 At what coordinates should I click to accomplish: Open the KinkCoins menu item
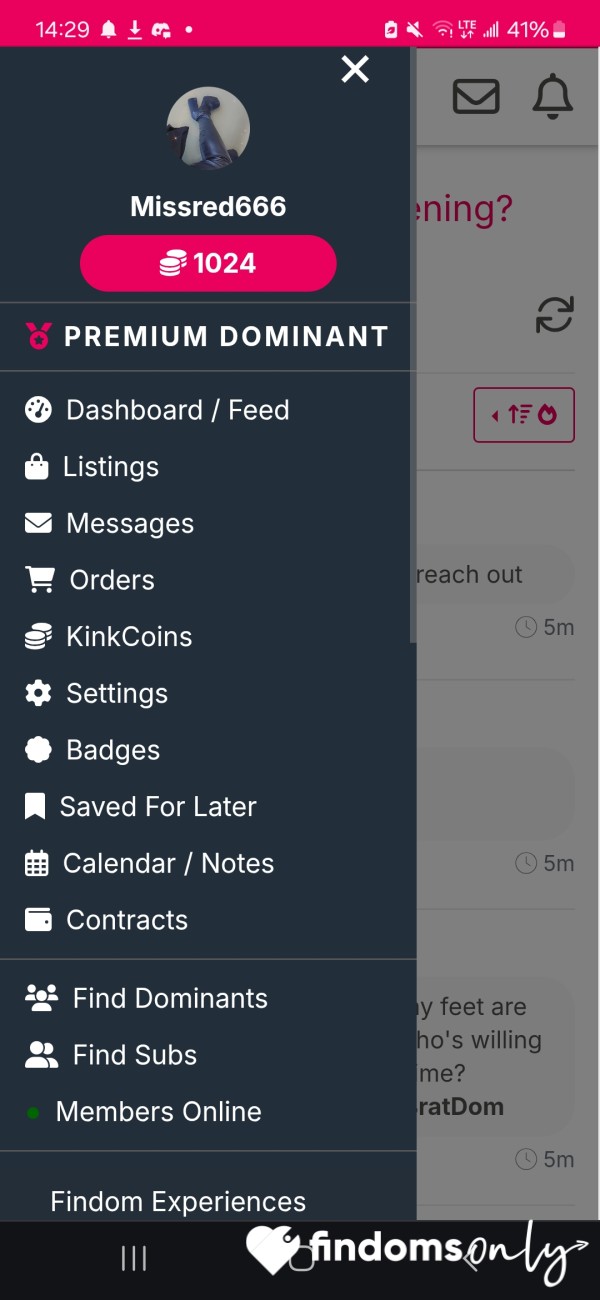108,637
